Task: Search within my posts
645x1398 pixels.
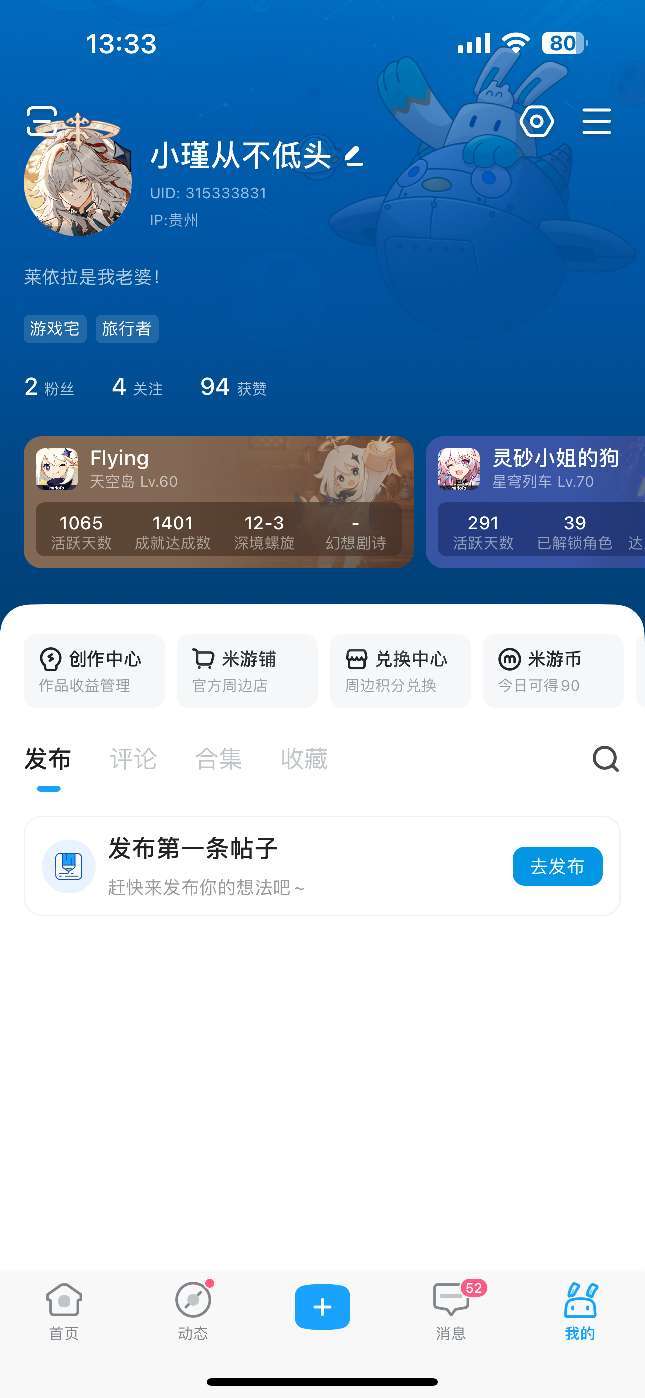Action: tap(606, 760)
